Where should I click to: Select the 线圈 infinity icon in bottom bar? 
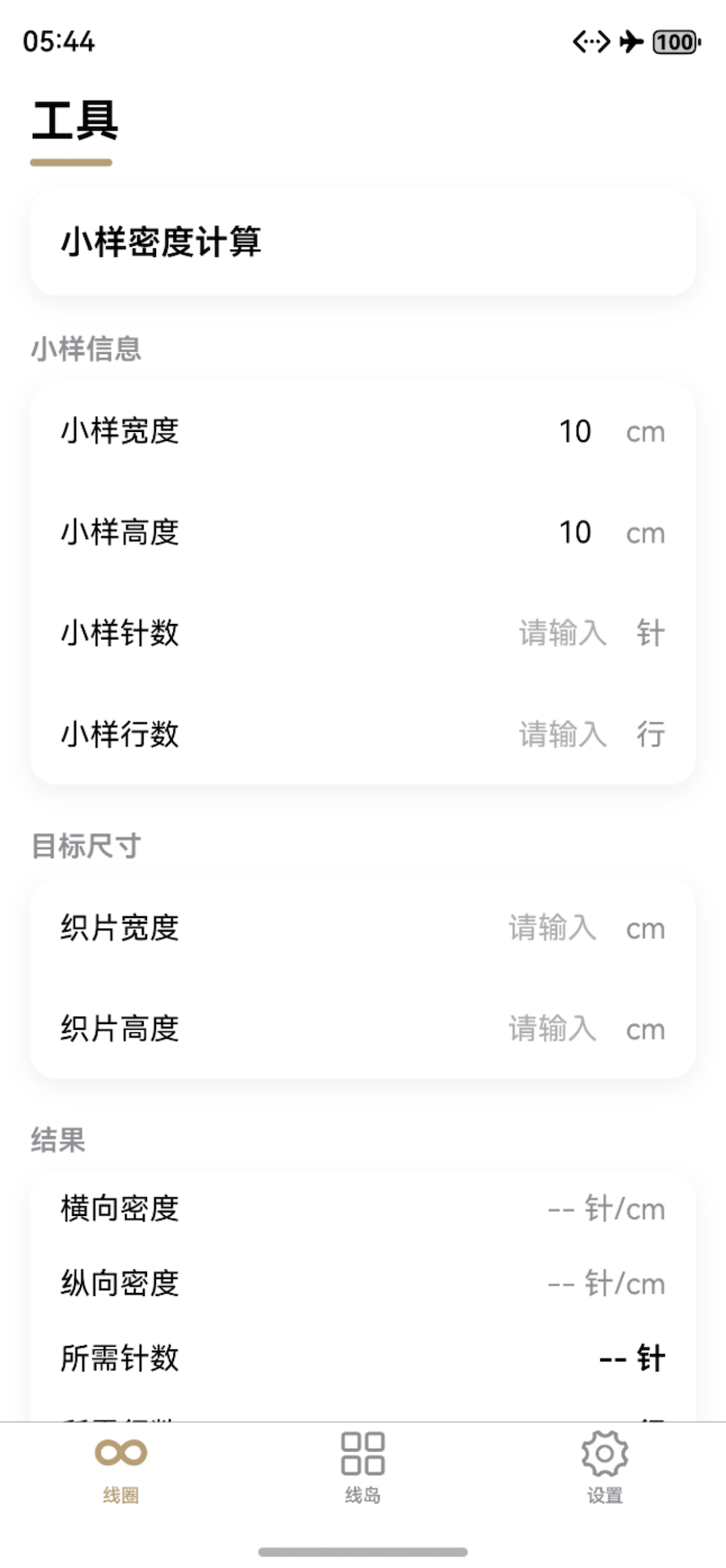[x=119, y=1448]
